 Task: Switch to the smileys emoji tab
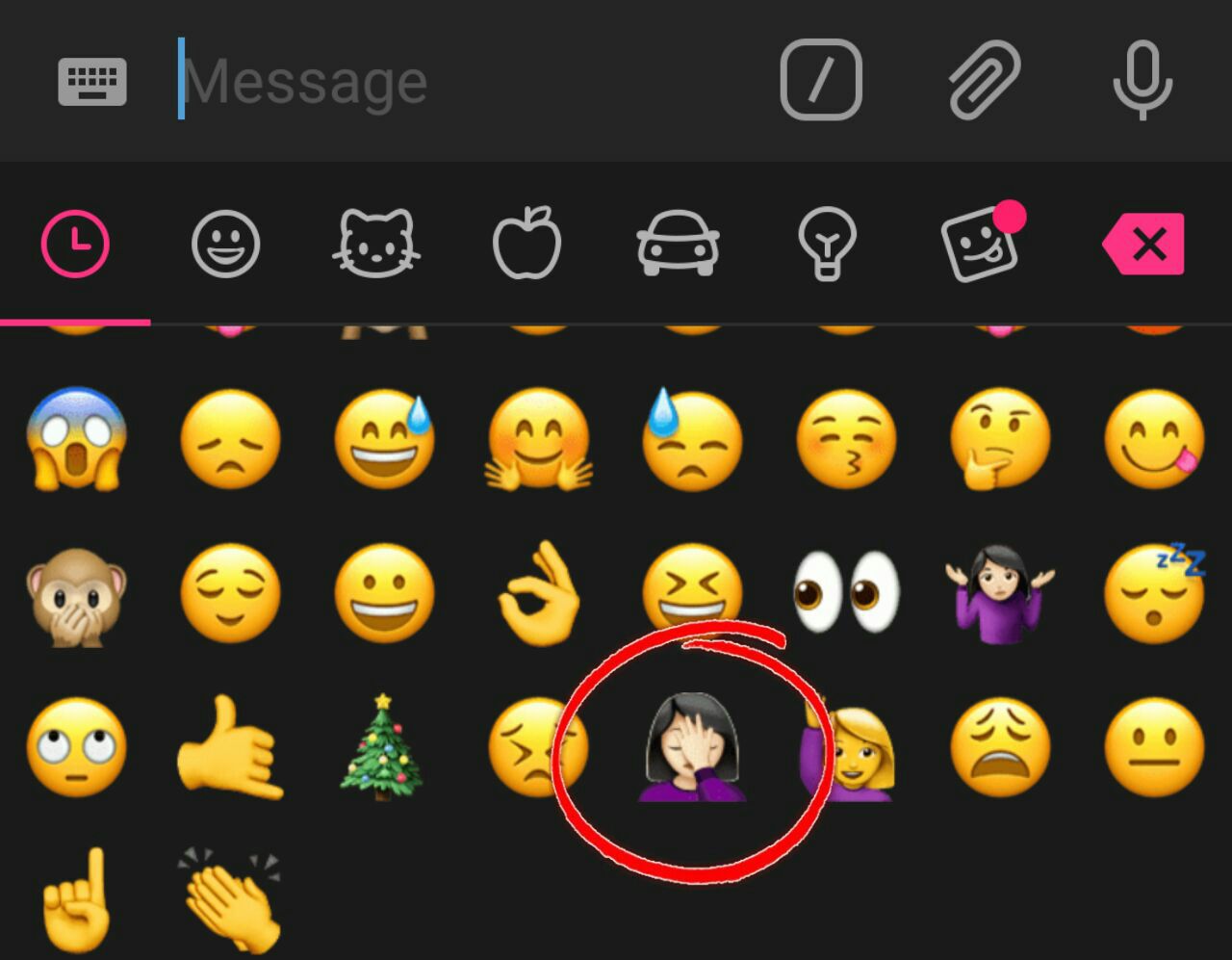coord(226,245)
